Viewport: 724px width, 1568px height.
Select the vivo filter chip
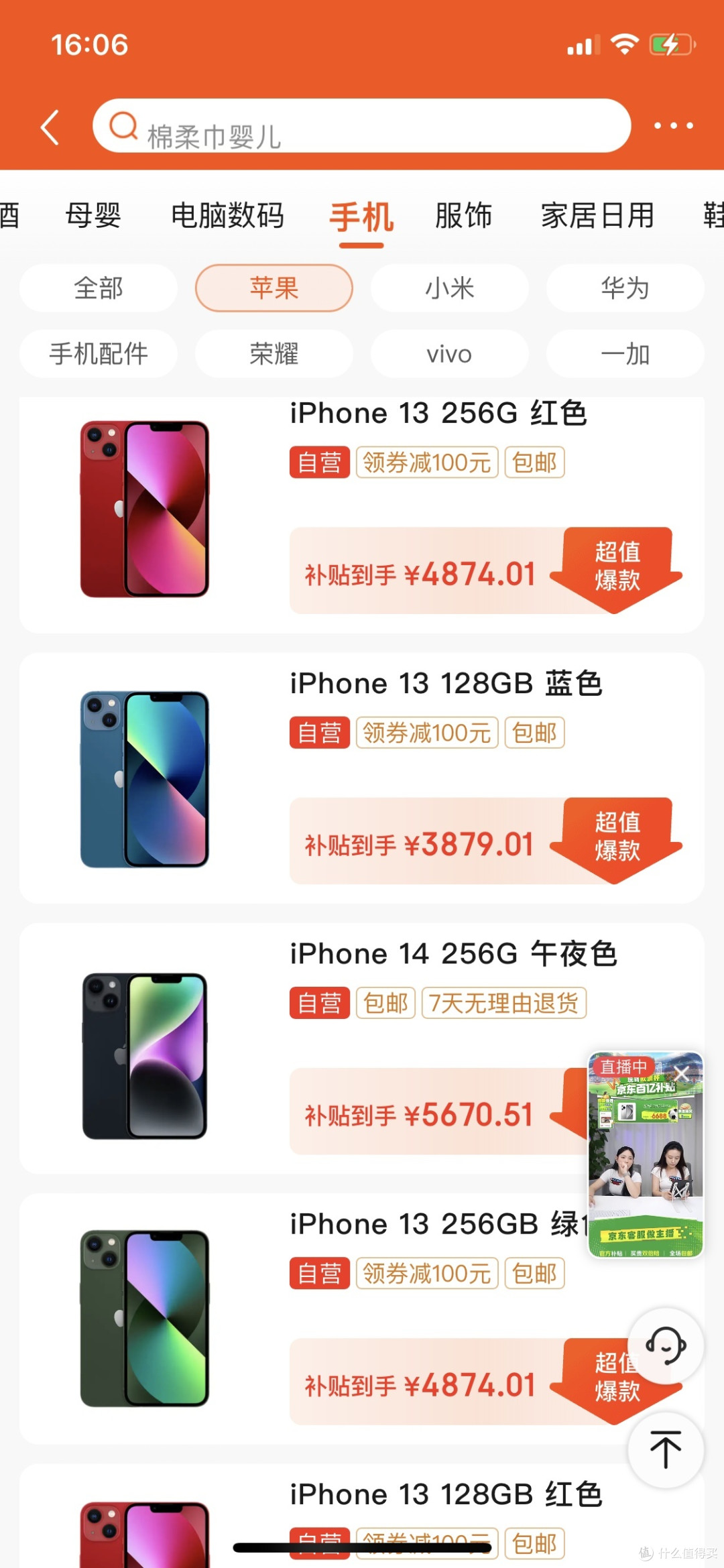pos(448,354)
